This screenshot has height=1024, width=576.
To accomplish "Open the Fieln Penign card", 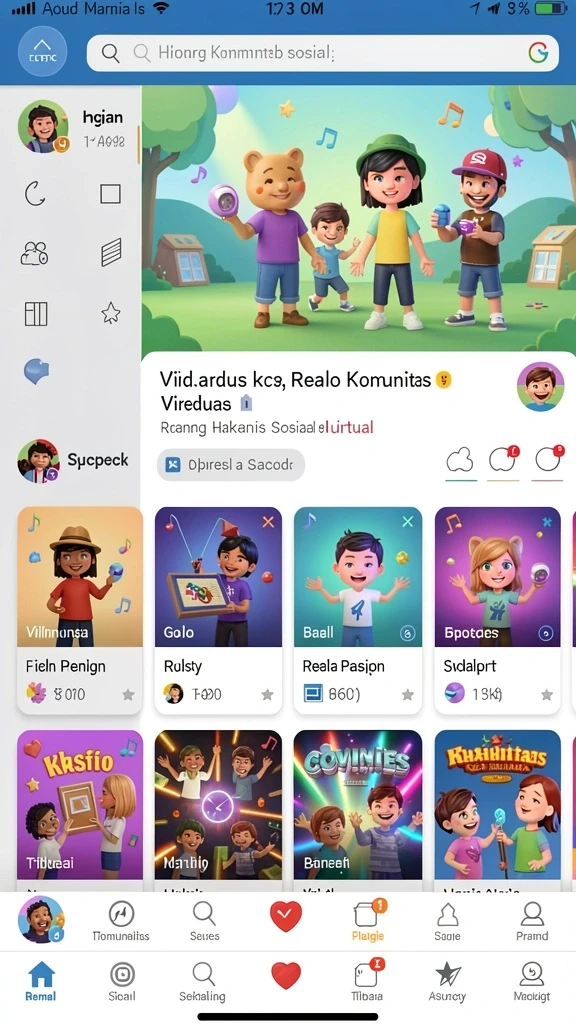I will tap(80, 610).
